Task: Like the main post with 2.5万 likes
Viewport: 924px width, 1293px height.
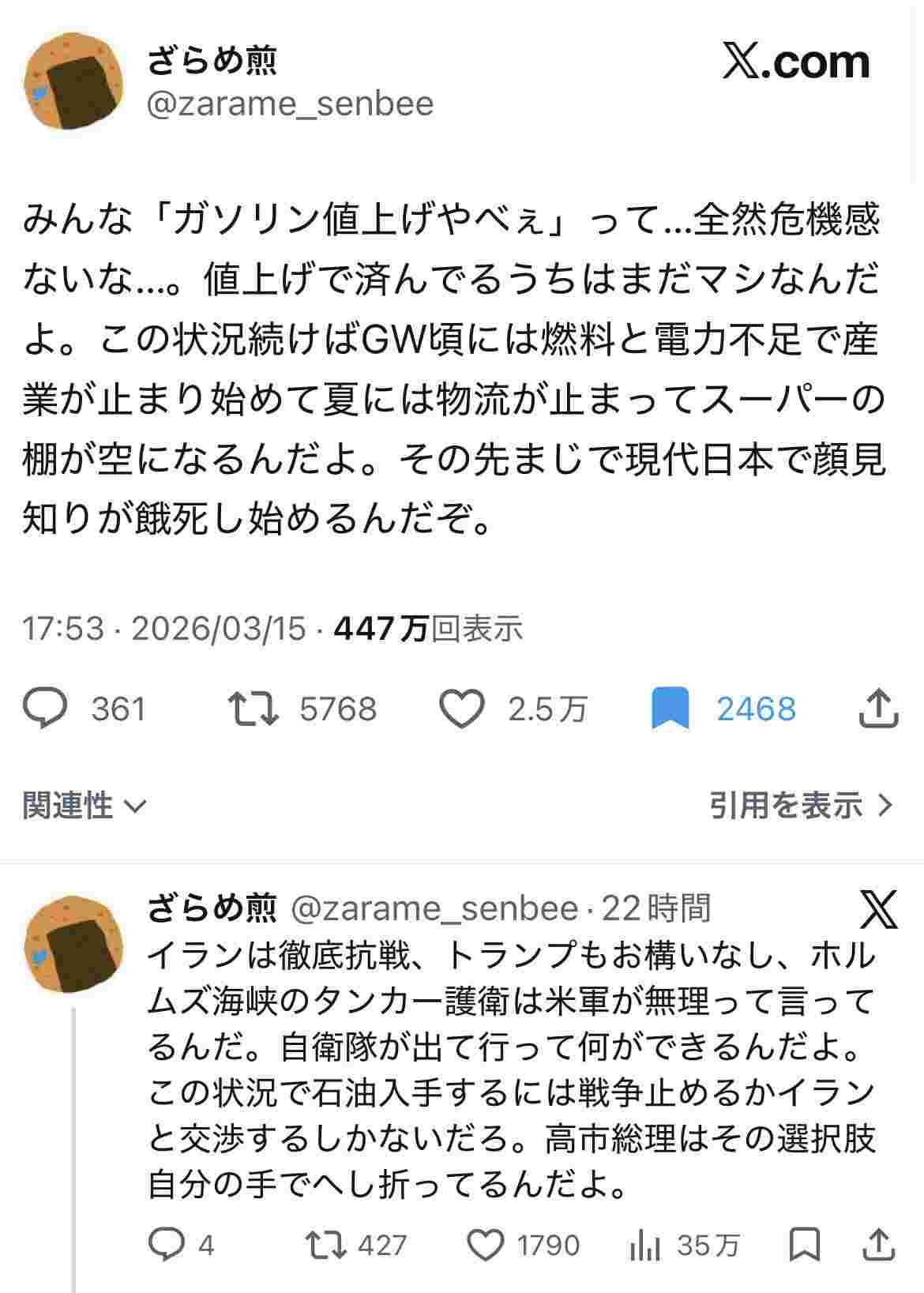Action: pos(461,709)
